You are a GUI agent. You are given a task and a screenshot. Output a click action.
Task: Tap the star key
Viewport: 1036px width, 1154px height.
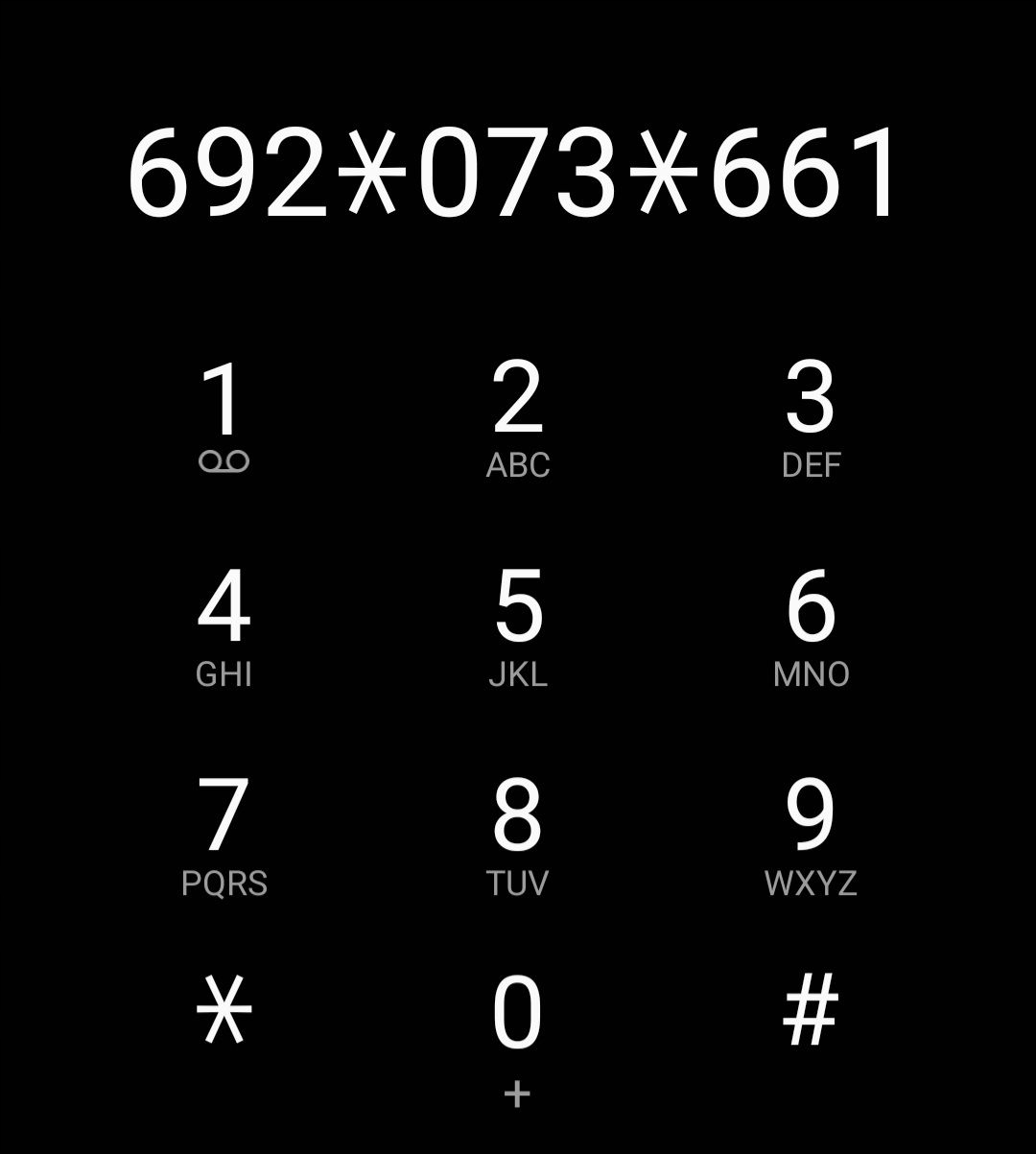224,1012
